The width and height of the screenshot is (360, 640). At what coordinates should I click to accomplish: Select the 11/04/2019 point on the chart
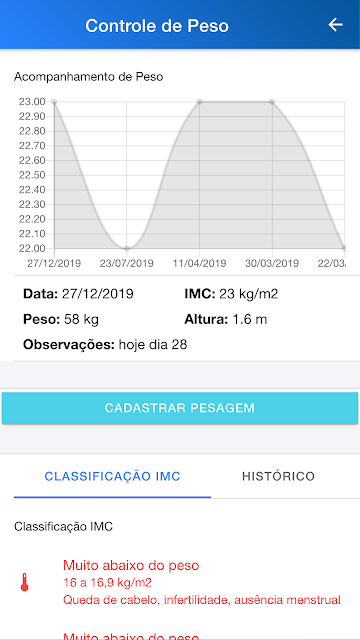pyautogui.click(x=200, y=102)
